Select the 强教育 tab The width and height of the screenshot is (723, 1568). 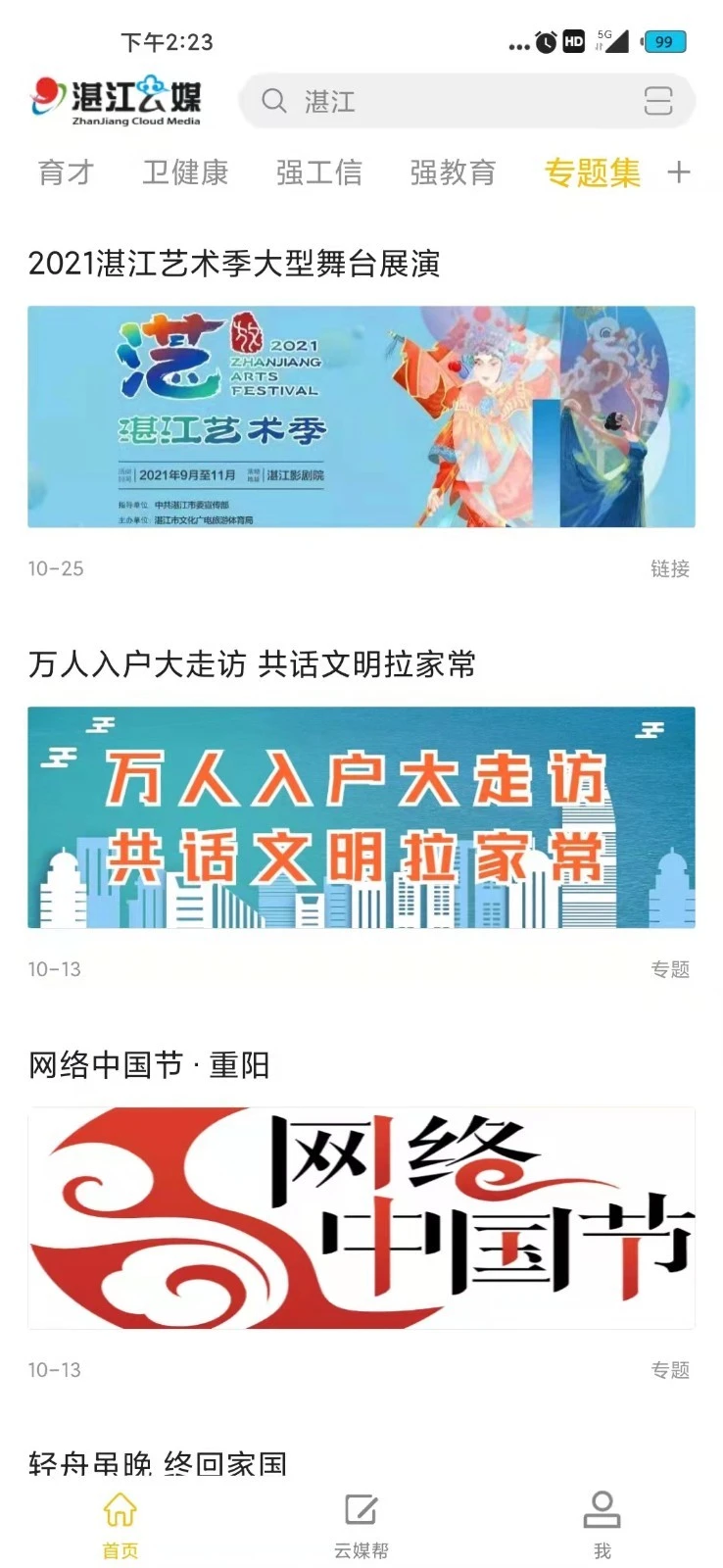[x=453, y=172]
